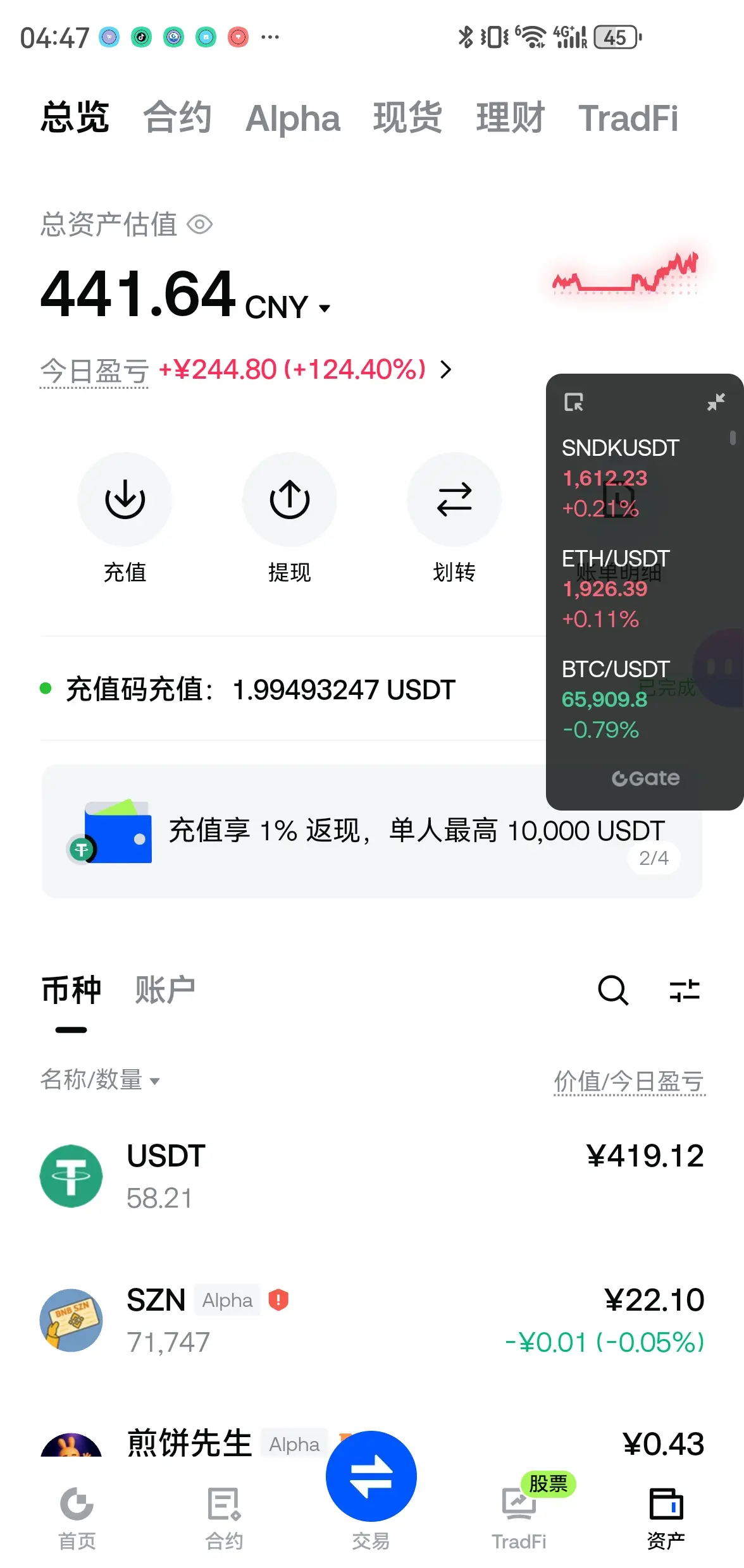
Task: Open the SZN asset row
Action: pos(372,1320)
